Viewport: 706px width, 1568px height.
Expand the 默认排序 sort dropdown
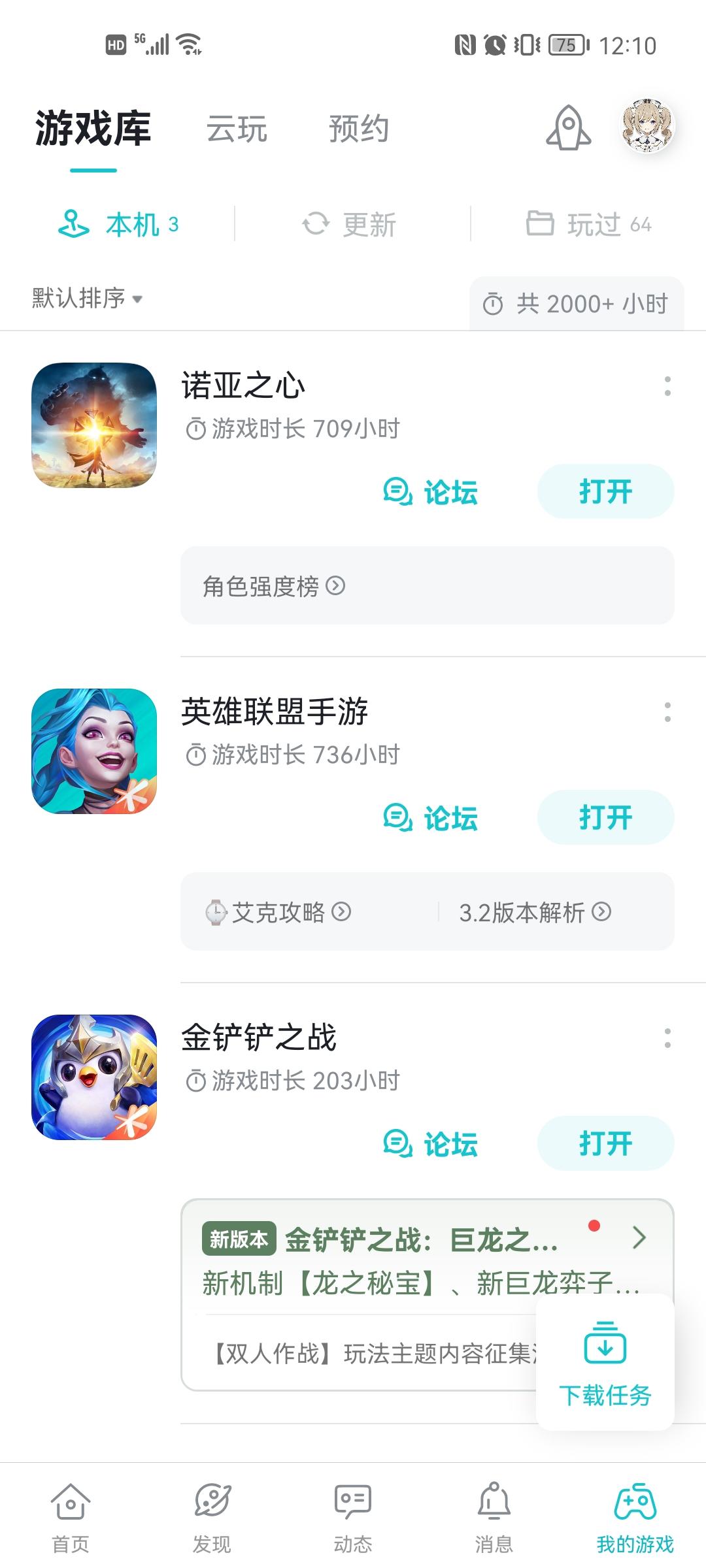pyautogui.click(x=87, y=299)
